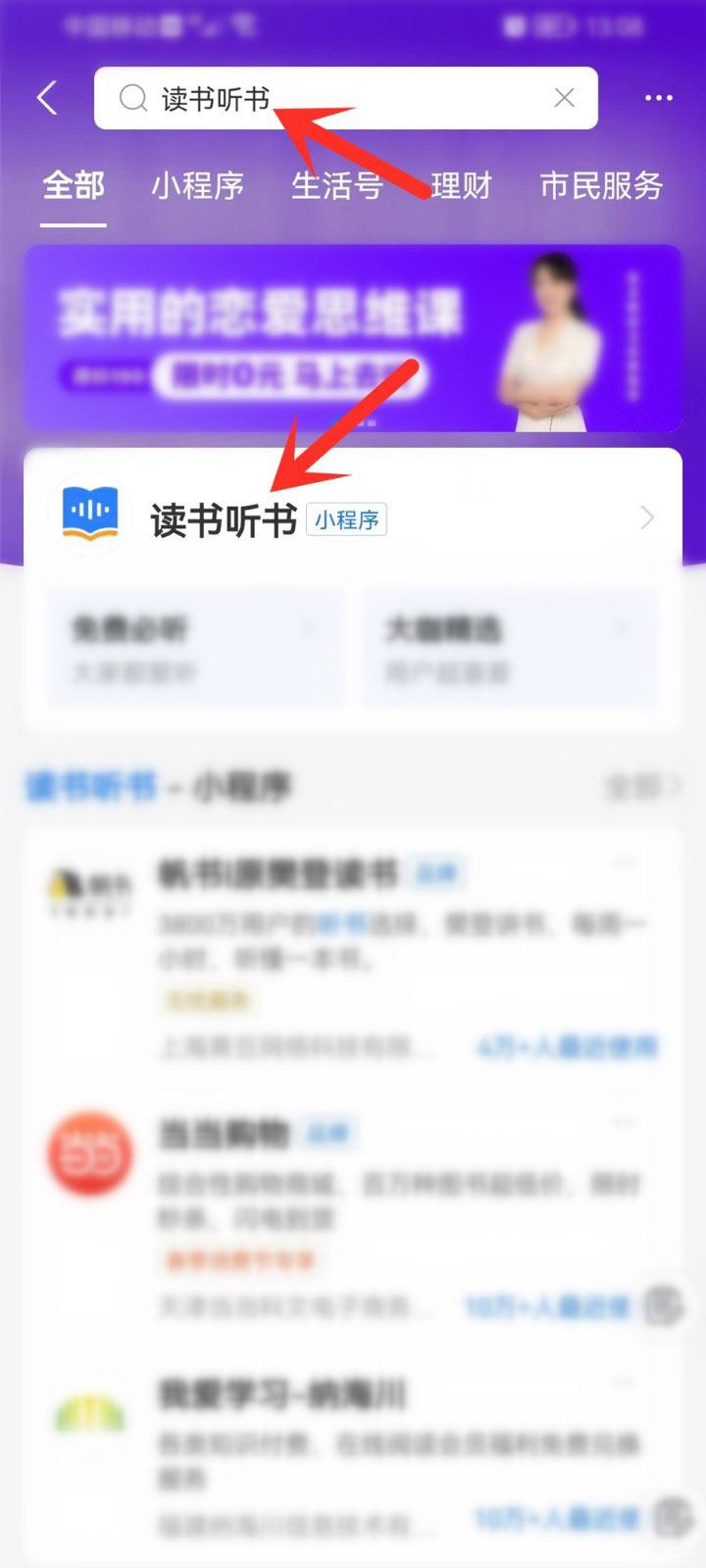Image resolution: width=706 pixels, height=1568 pixels.
Task: Switch to the 市民服务 tab
Action: (601, 185)
